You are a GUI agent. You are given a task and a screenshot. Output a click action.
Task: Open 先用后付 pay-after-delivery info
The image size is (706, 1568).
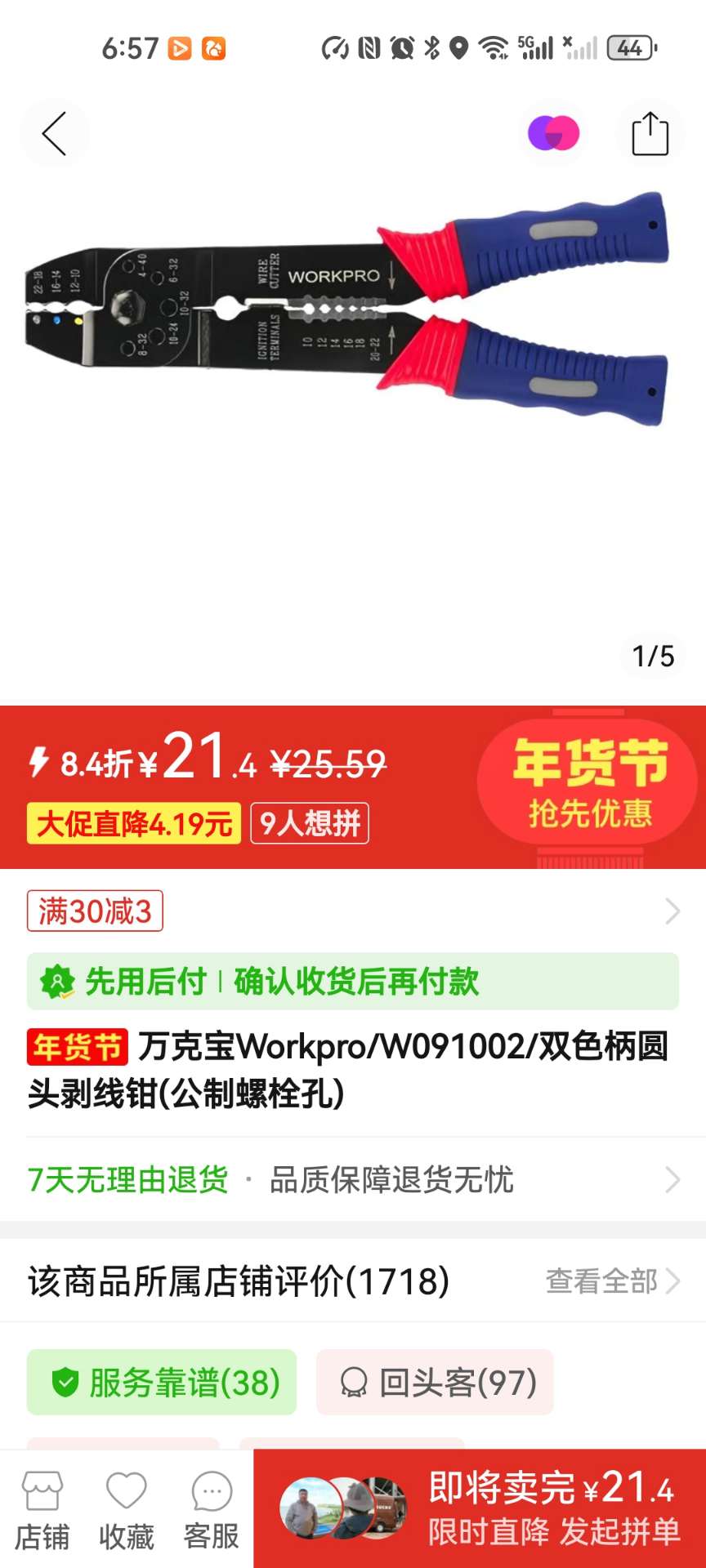pos(351,982)
